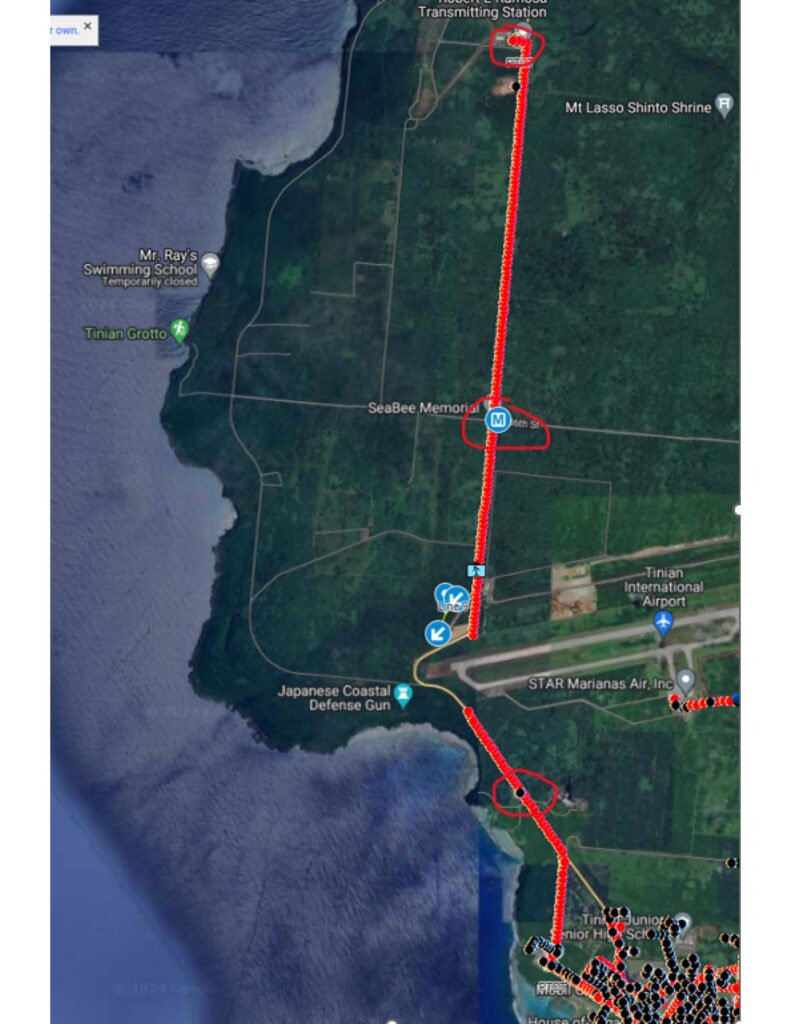
Task: Tap Mr. Ray's Swimming School pin
Action: (210, 264)
